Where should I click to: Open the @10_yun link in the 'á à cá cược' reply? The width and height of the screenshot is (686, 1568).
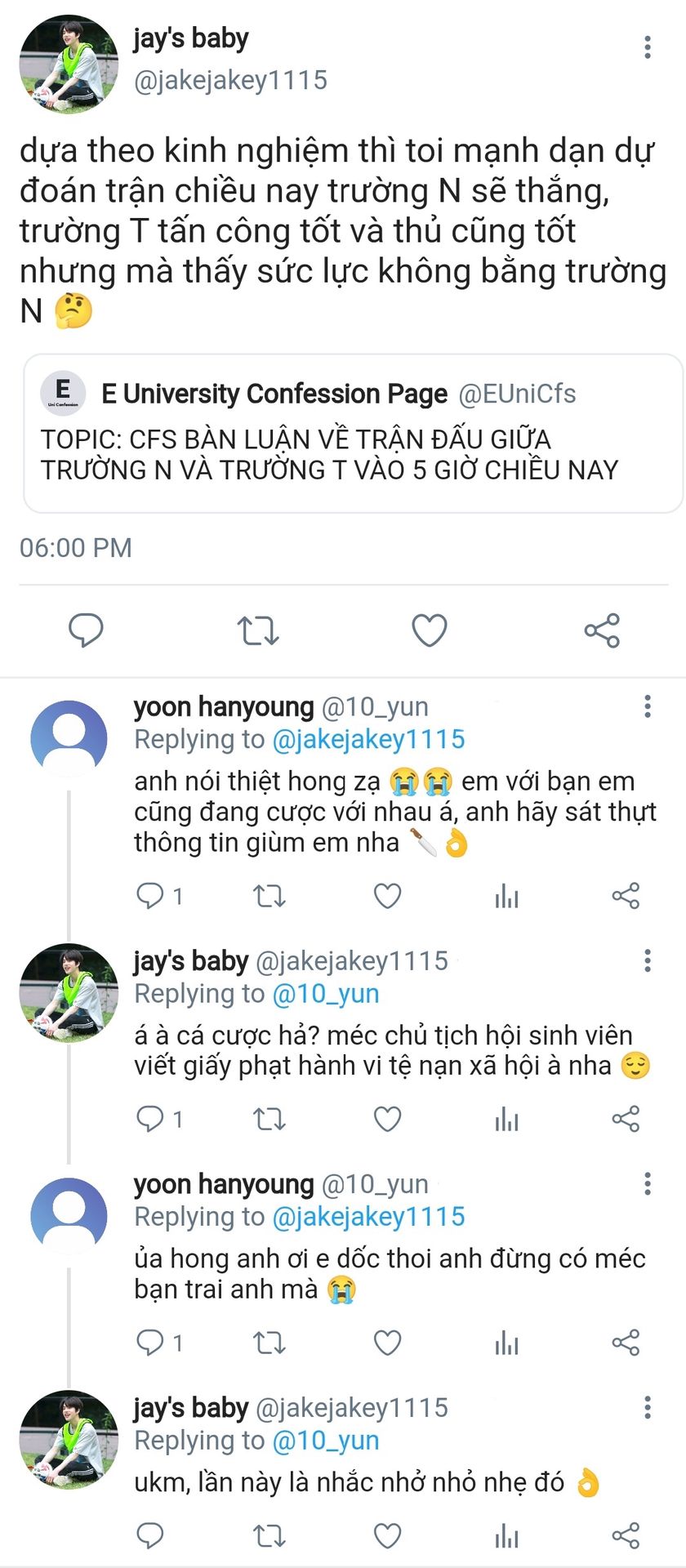pos(326,994)
